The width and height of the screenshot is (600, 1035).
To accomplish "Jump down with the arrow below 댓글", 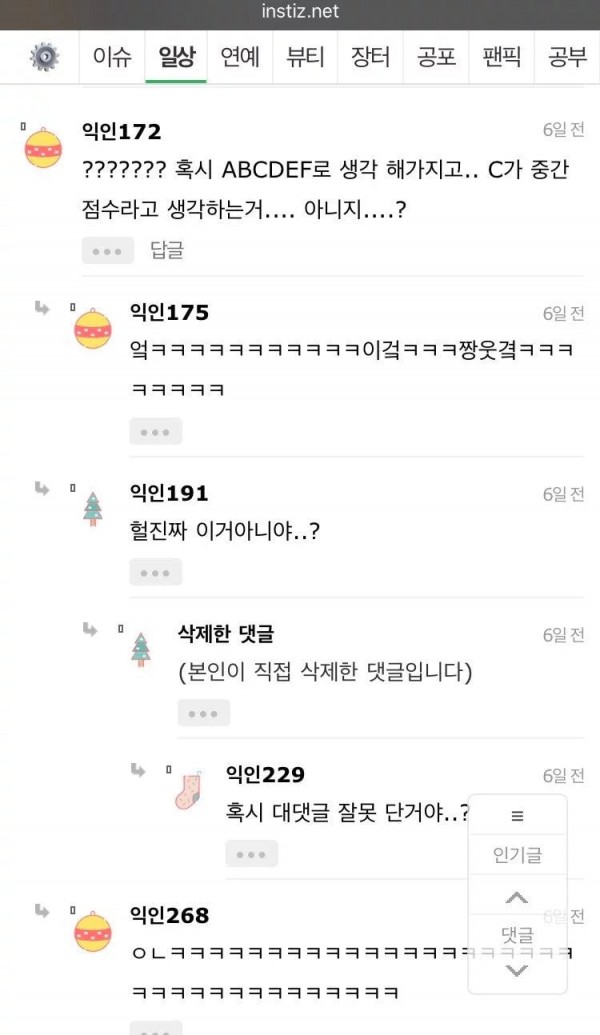I will (517, 970).
